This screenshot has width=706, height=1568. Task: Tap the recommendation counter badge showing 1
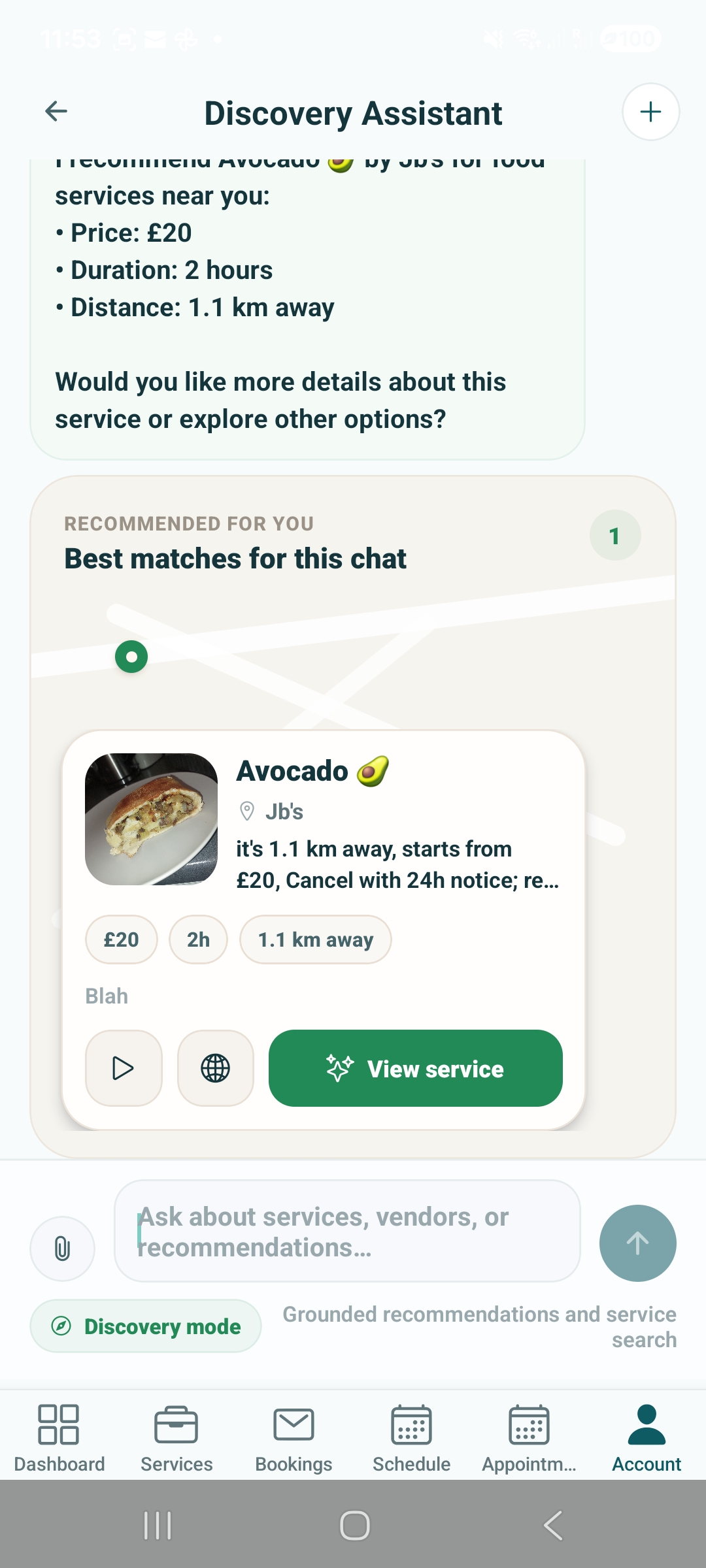point(614,534)
